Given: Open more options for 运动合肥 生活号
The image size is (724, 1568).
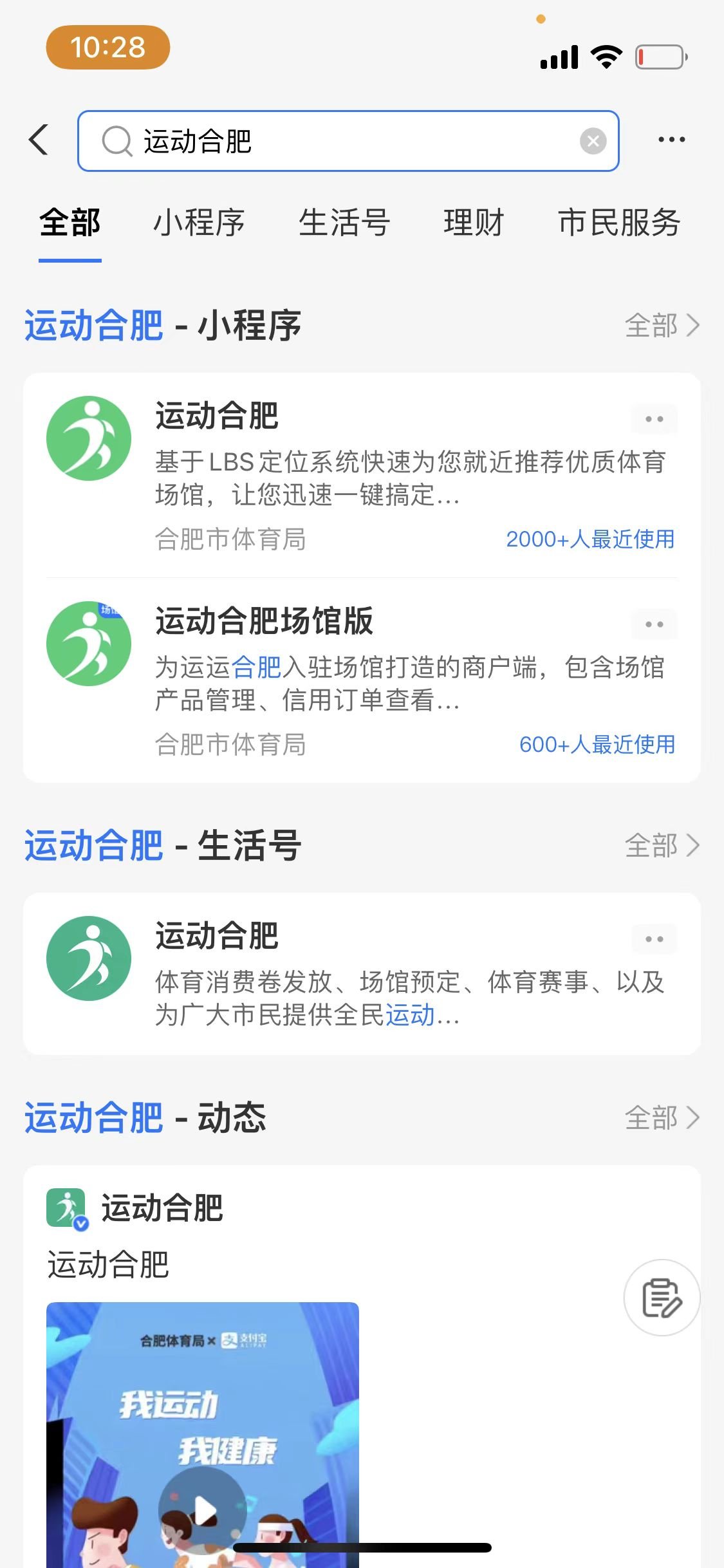Looking at the screenshot, I should tap(654, 939).
